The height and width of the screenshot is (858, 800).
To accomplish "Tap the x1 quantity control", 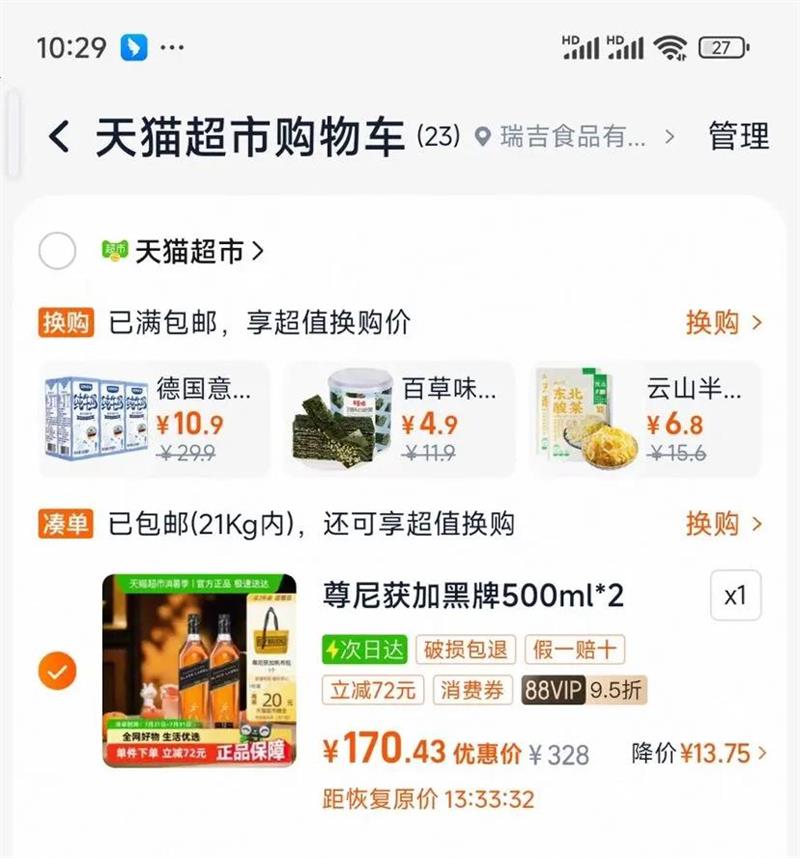I will tap(737, 595).
